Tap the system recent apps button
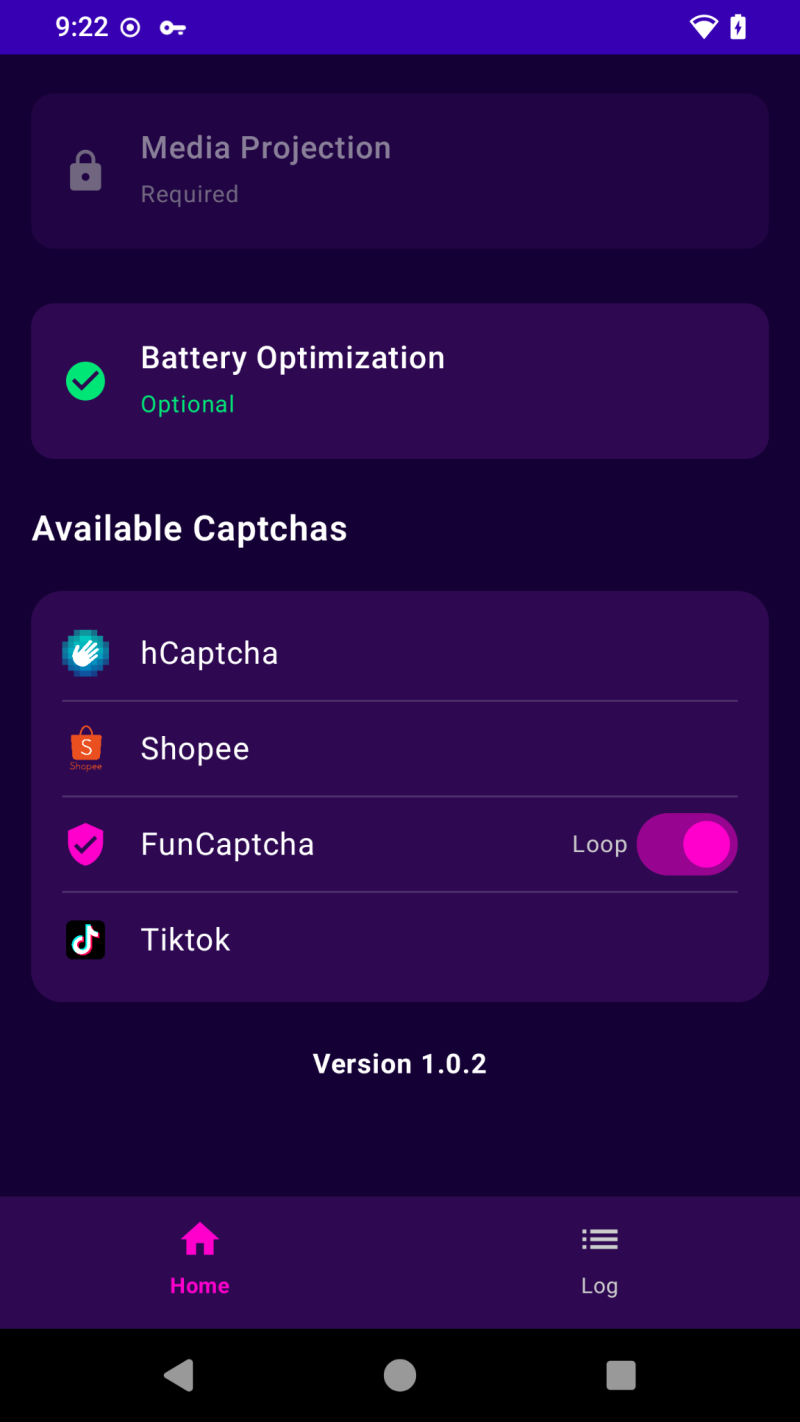This screenshot has width=800, height=1422. tap(620, 1375)
